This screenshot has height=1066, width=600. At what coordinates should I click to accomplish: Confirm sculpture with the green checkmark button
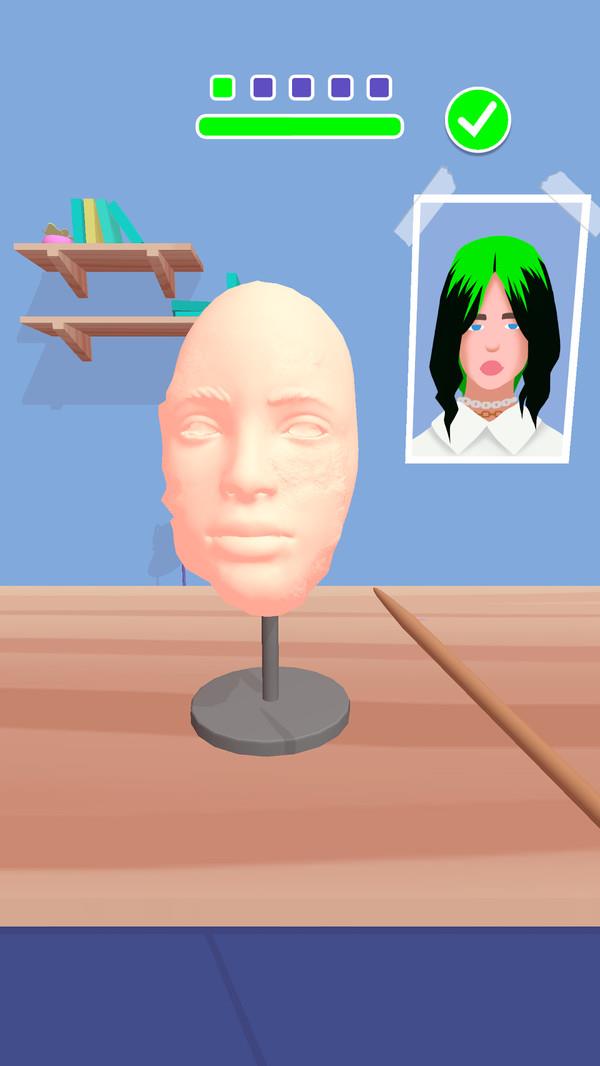[x=478, y=120]
